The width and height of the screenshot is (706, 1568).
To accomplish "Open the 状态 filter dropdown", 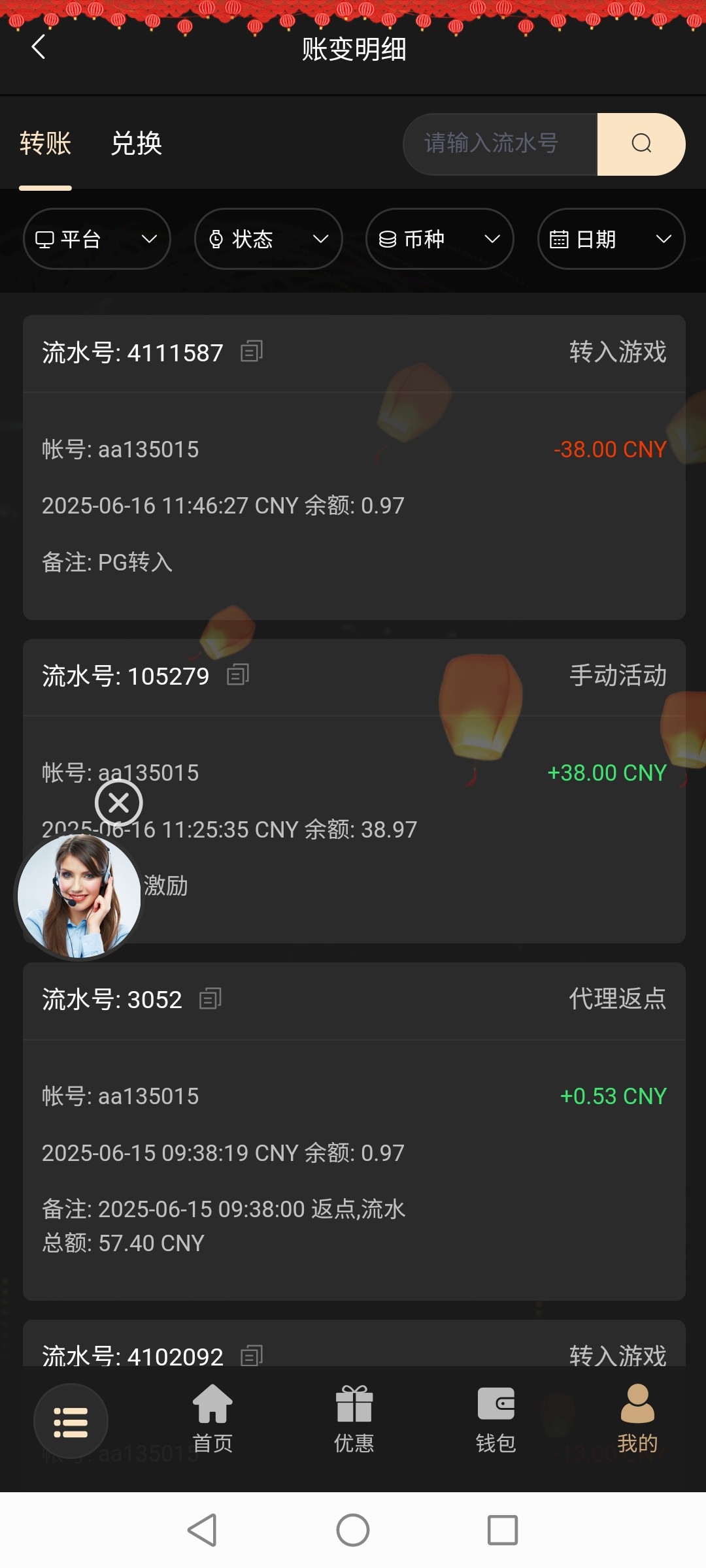I will [268, 239].
